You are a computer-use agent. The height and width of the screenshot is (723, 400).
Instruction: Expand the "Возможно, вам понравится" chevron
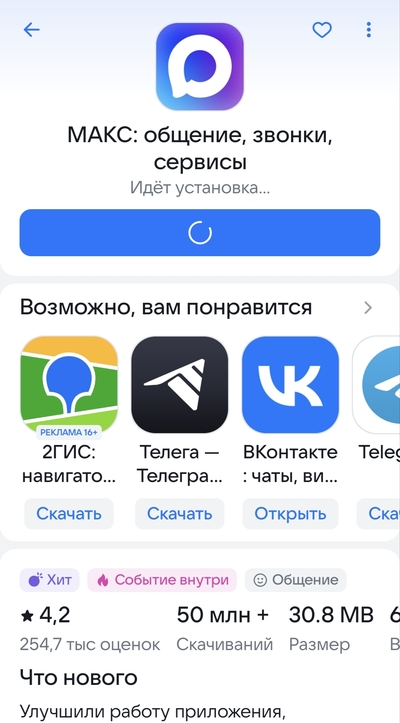[368, 308]
